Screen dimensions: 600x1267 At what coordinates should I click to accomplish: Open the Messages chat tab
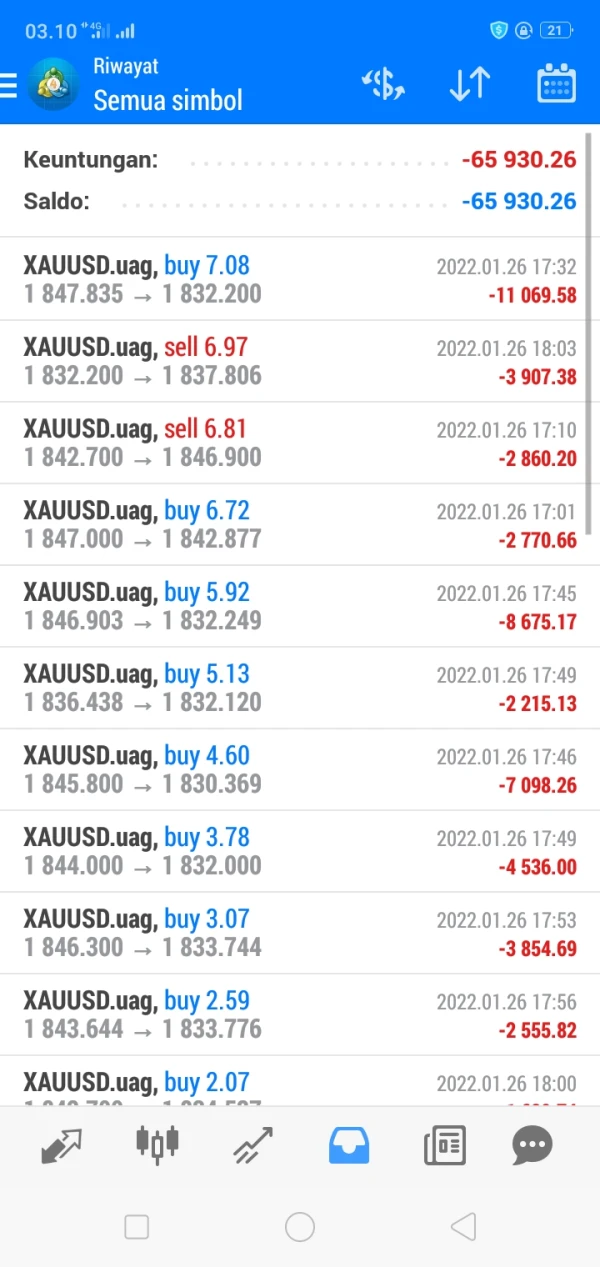click(532, 1145)
